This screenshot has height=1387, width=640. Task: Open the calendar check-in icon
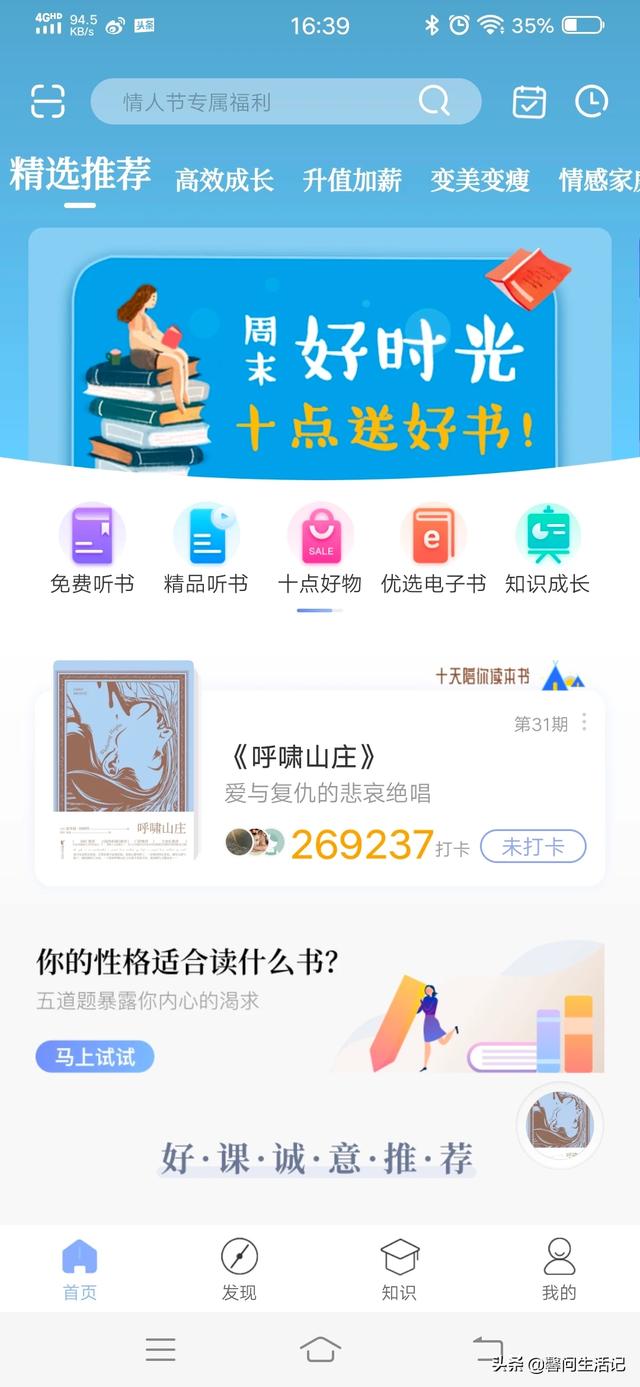tap(529, 102)
